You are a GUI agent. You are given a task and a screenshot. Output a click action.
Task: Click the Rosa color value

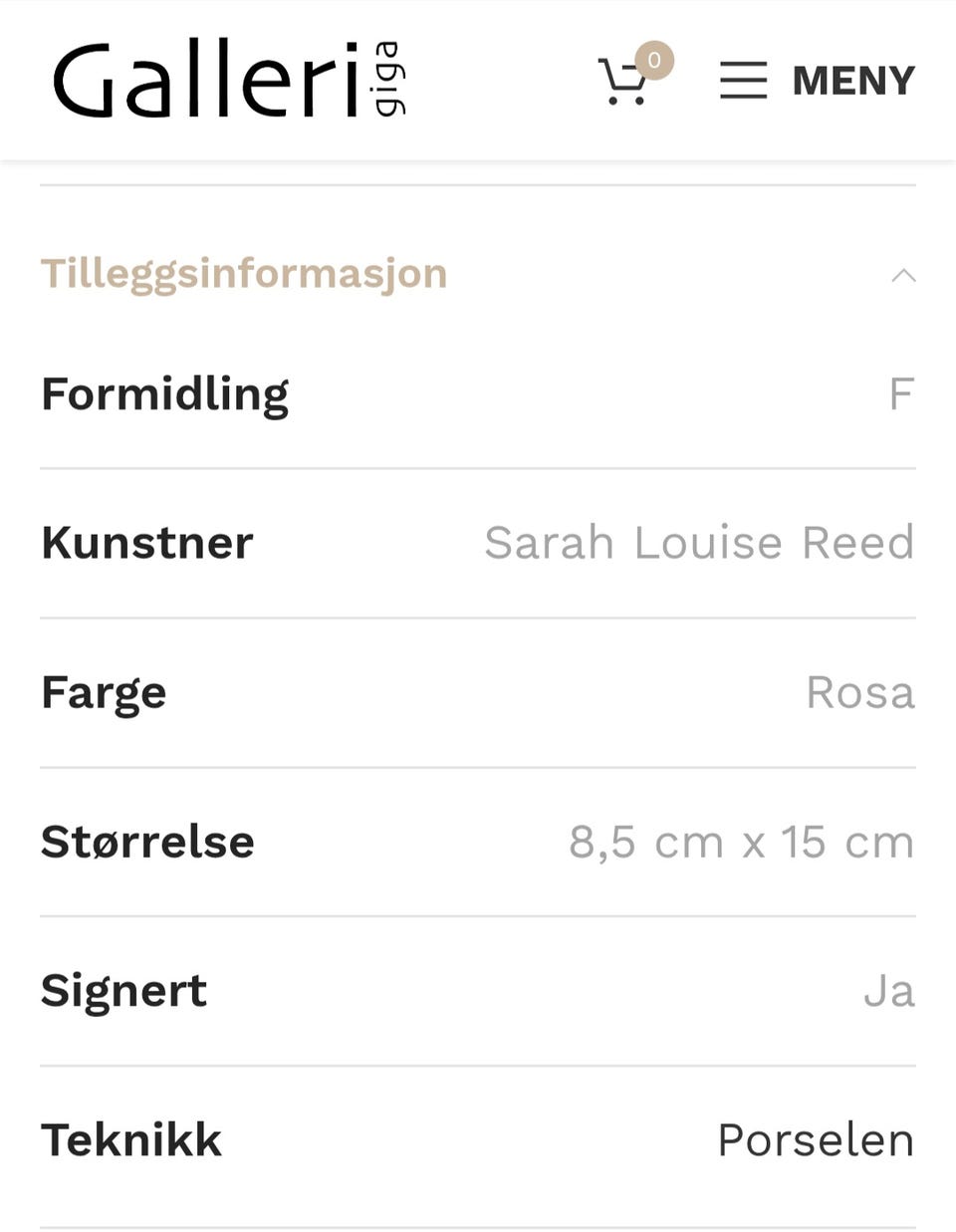click(860, 691)
